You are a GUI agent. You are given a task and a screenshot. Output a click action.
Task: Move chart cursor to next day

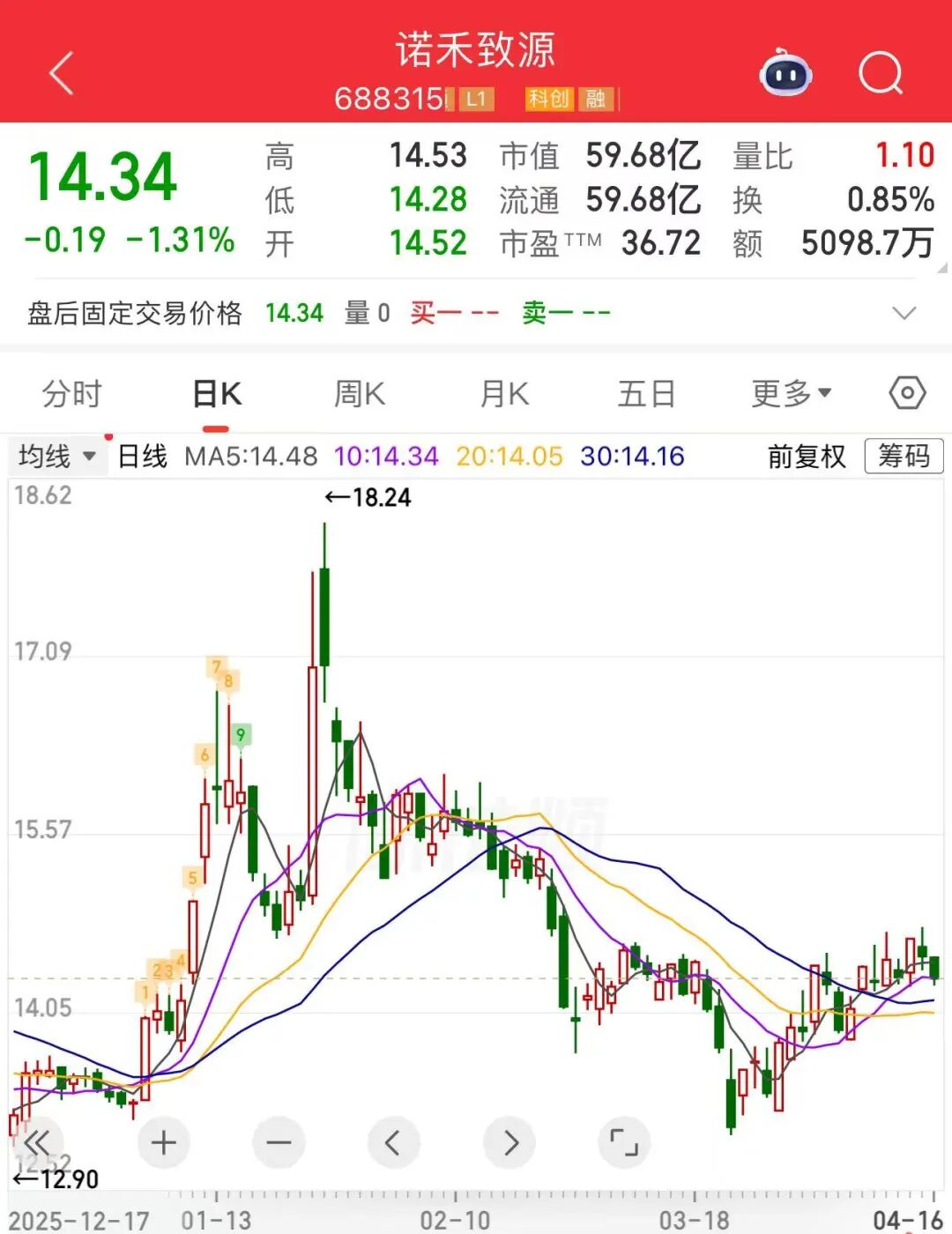click(509, 1143)
